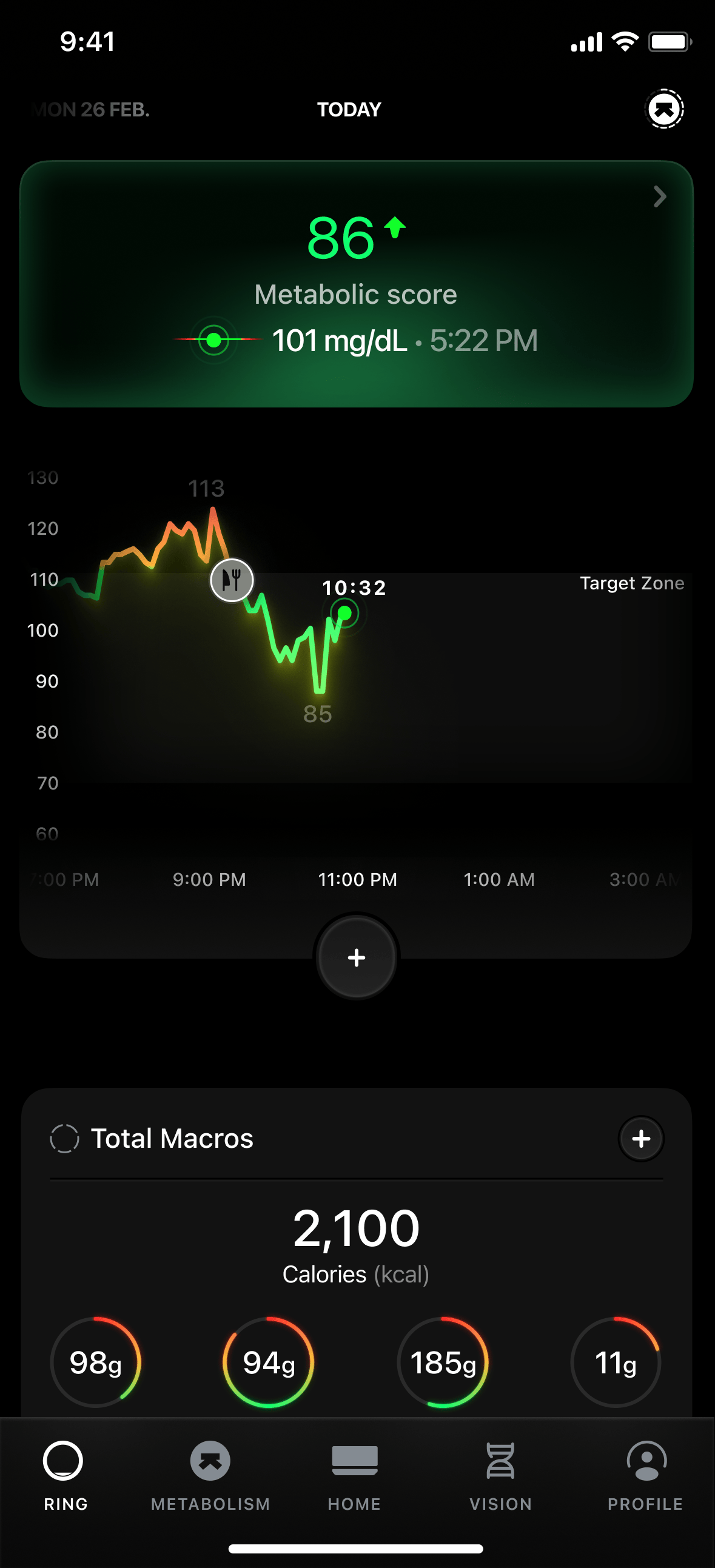The height and width of the screenshot is (1568, 715).
Task: Select the 98g macro ring
Action: point(96,1362)
